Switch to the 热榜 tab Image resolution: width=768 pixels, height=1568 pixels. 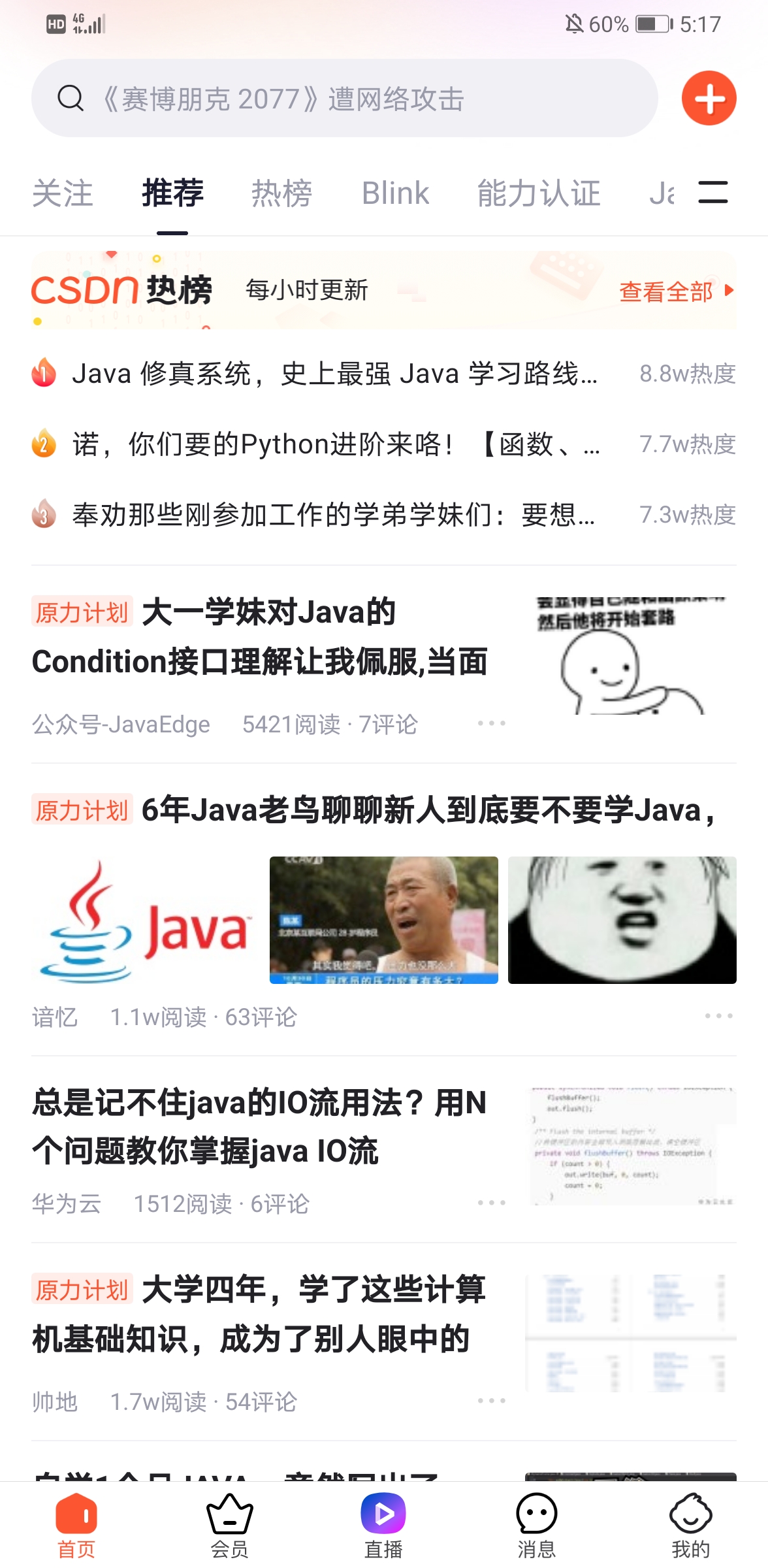(x=281, y=193)
